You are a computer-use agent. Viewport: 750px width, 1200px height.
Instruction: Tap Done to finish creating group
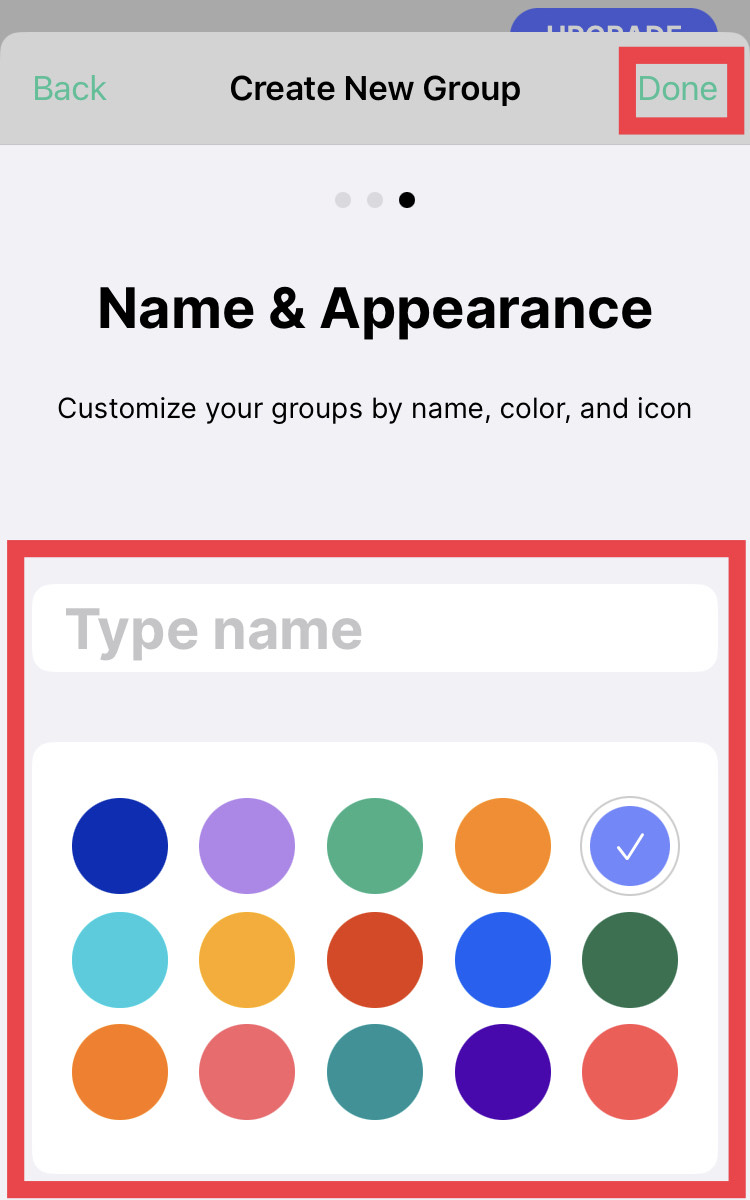pyautogui.click(x=678, y=89)
